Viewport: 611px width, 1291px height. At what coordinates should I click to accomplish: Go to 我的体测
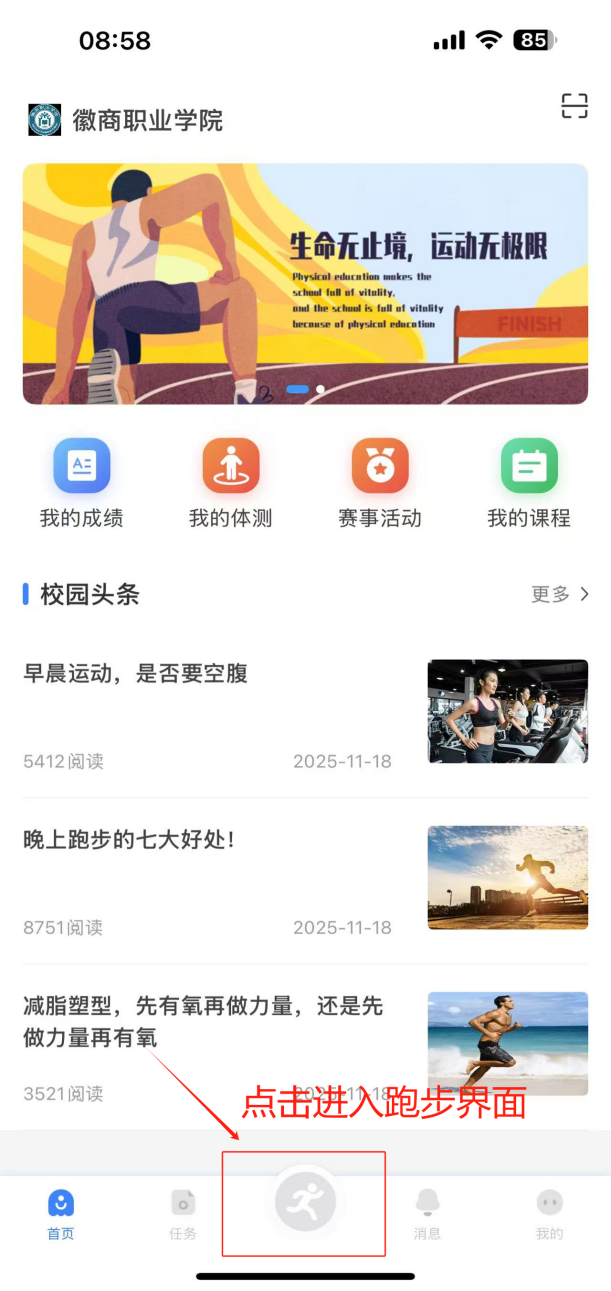click(231, 482)
